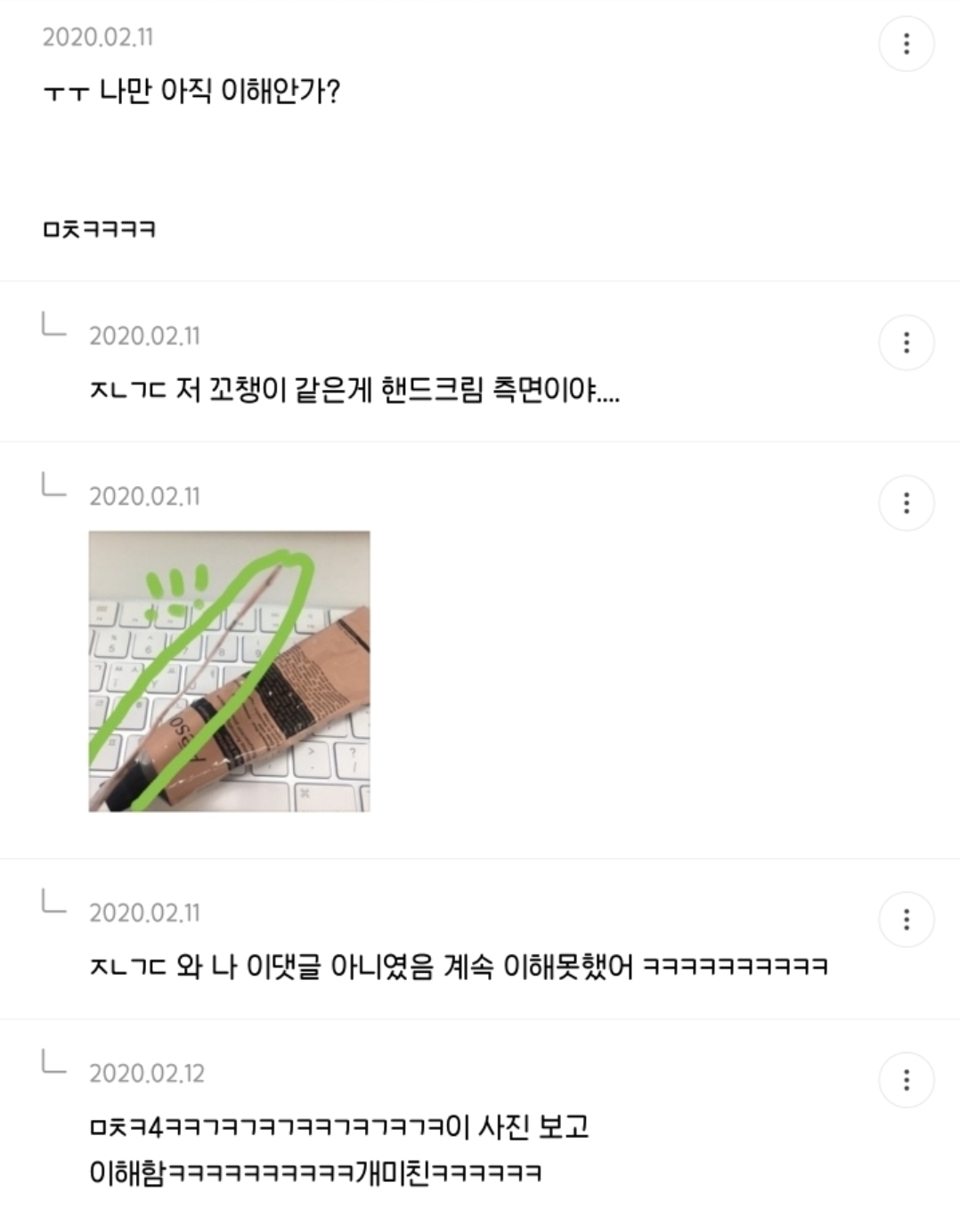
Task: View the hand cream photo in the reply
Action: [x=229, y=671]
